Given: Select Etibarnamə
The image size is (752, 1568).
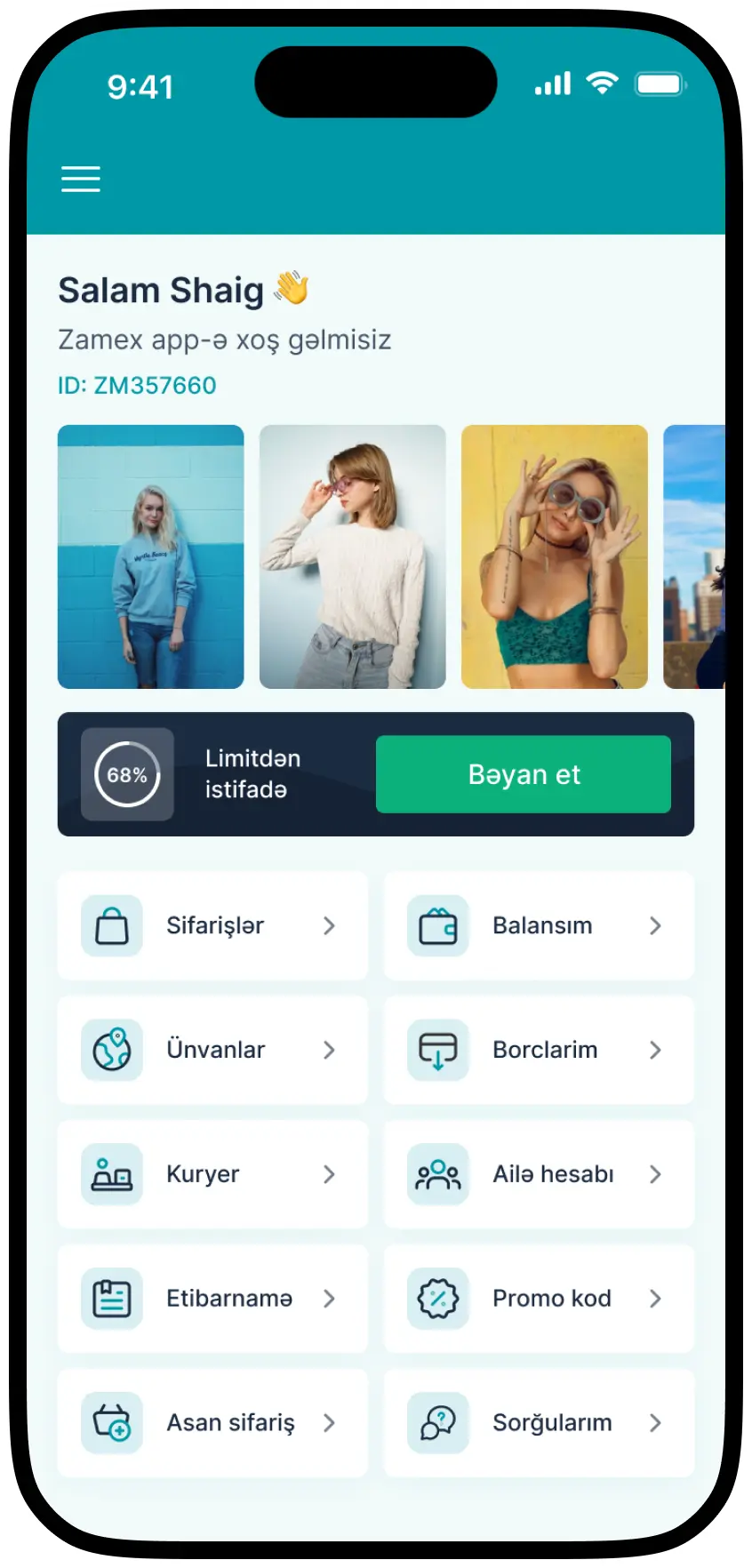Looking at the screenshot, I should click(x=212, y=1299).
